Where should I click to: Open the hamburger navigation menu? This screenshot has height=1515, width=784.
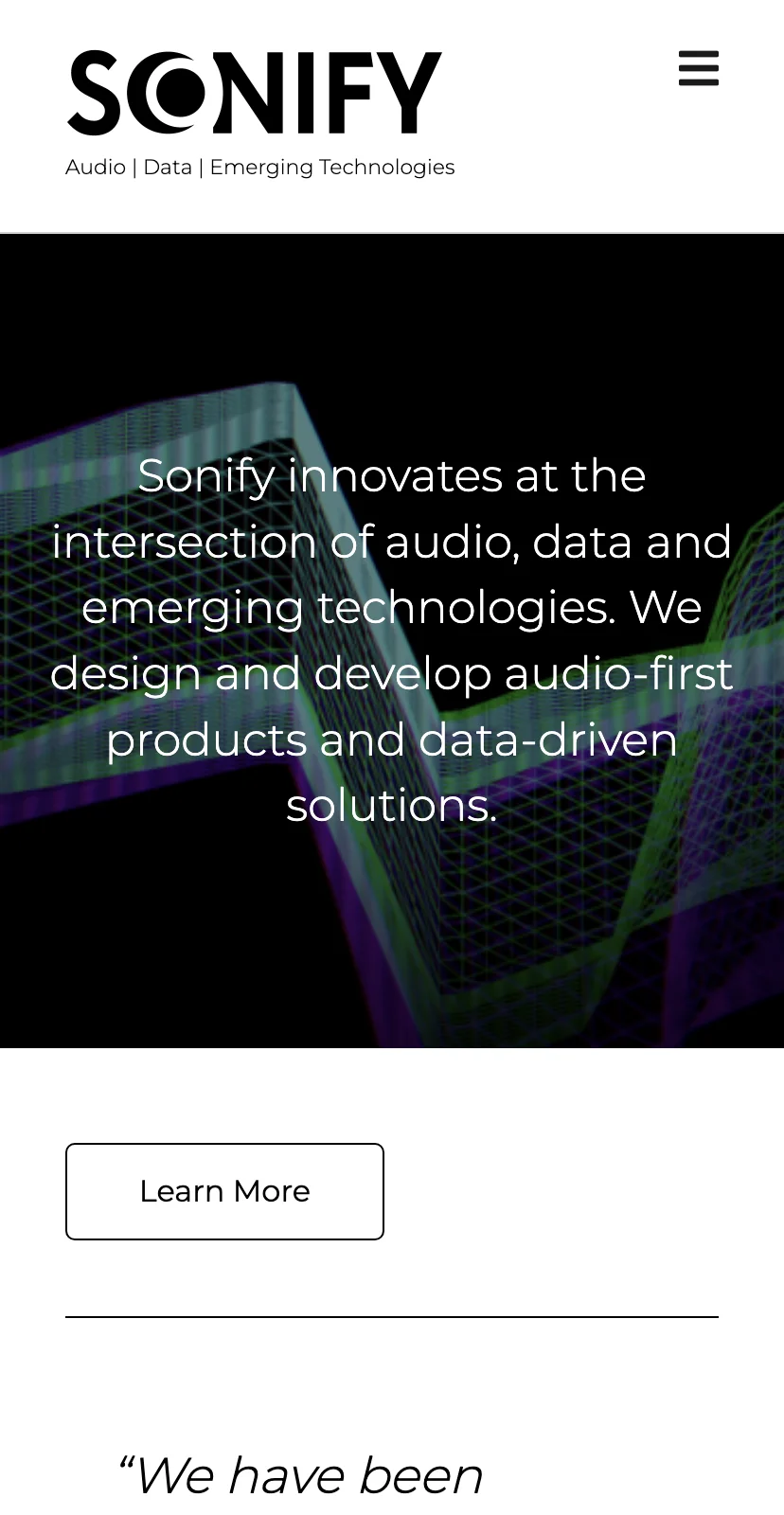coord(699,69)
